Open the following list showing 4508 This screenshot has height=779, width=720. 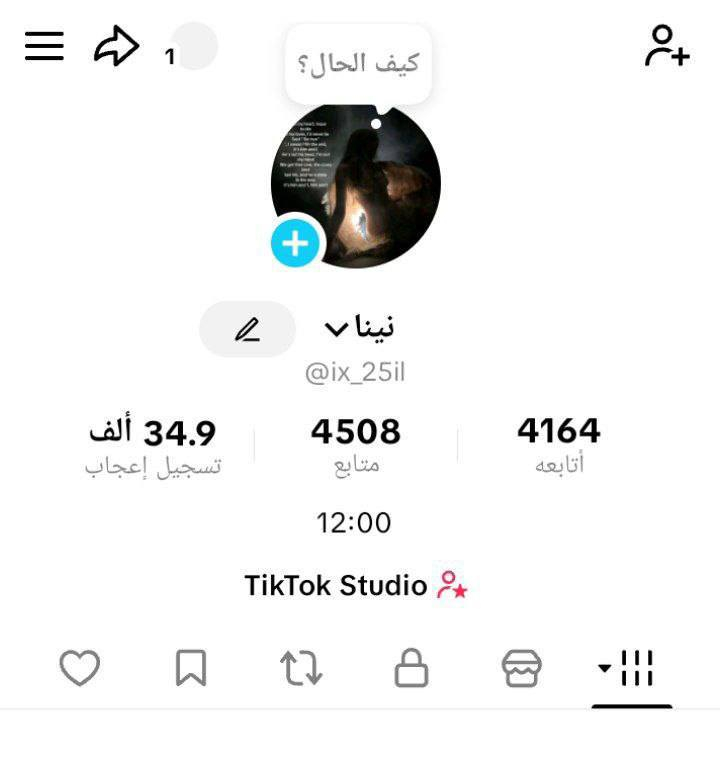pyautogui.click(x=357, y=444)
